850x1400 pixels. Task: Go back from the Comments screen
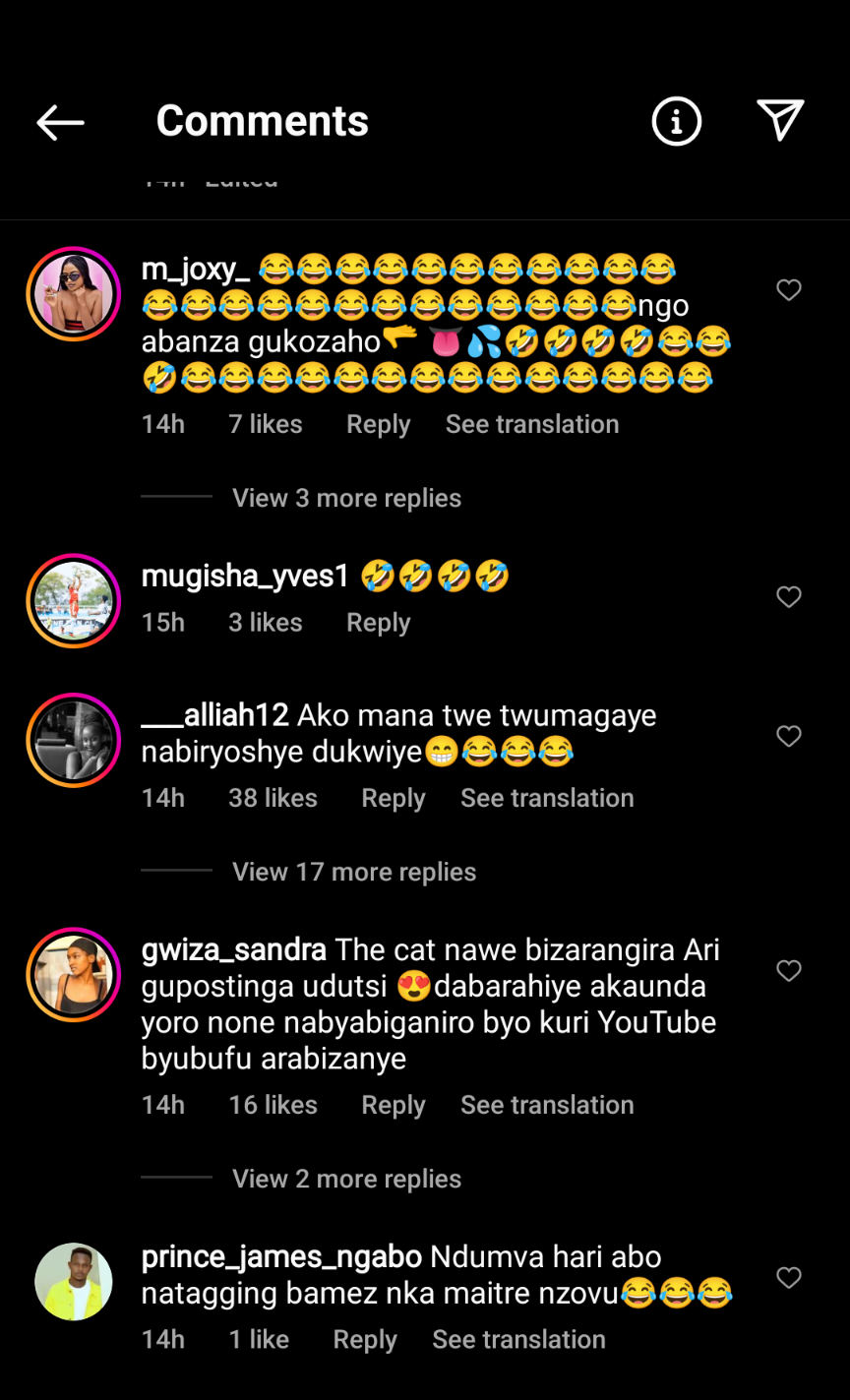coord(60,122)
